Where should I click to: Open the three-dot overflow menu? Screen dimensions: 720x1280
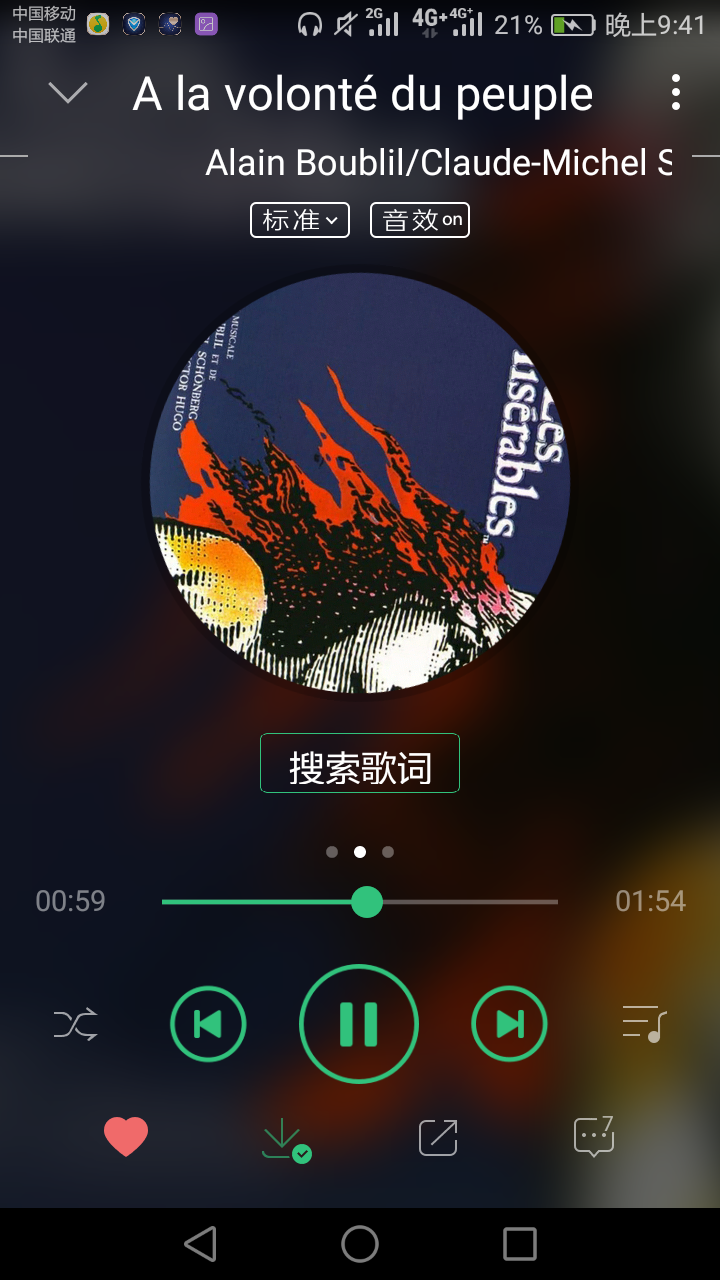pos(676,93)
